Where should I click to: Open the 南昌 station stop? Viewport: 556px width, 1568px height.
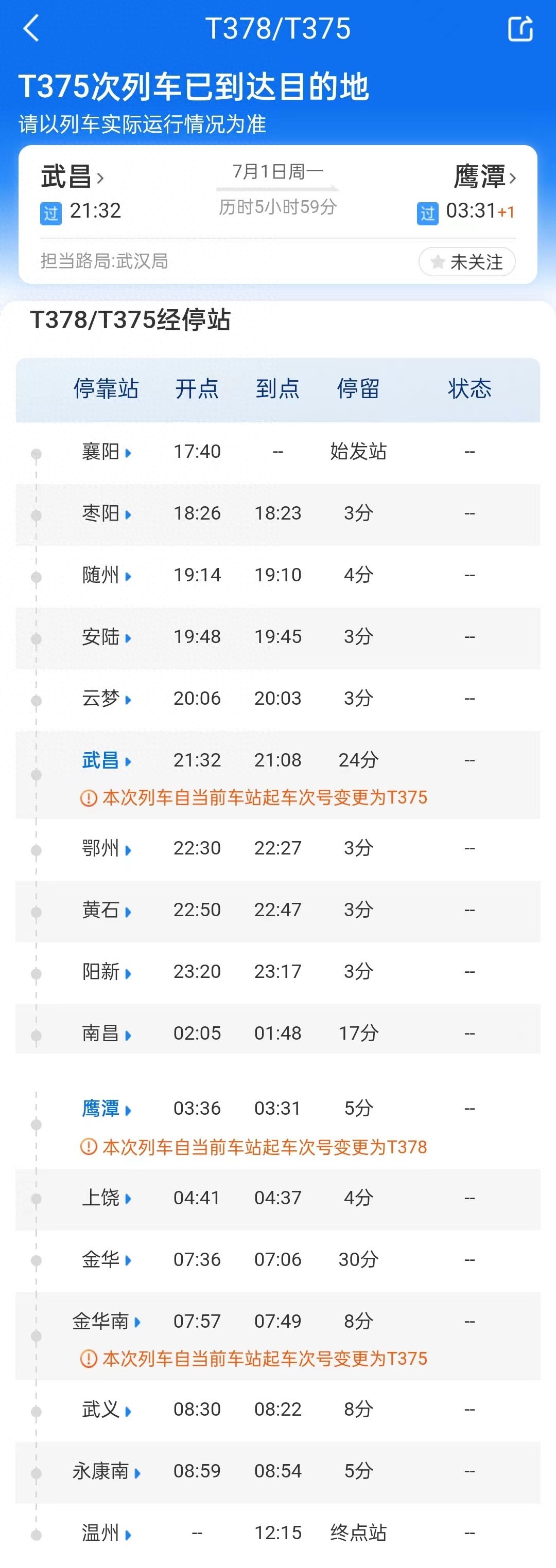107,1034
